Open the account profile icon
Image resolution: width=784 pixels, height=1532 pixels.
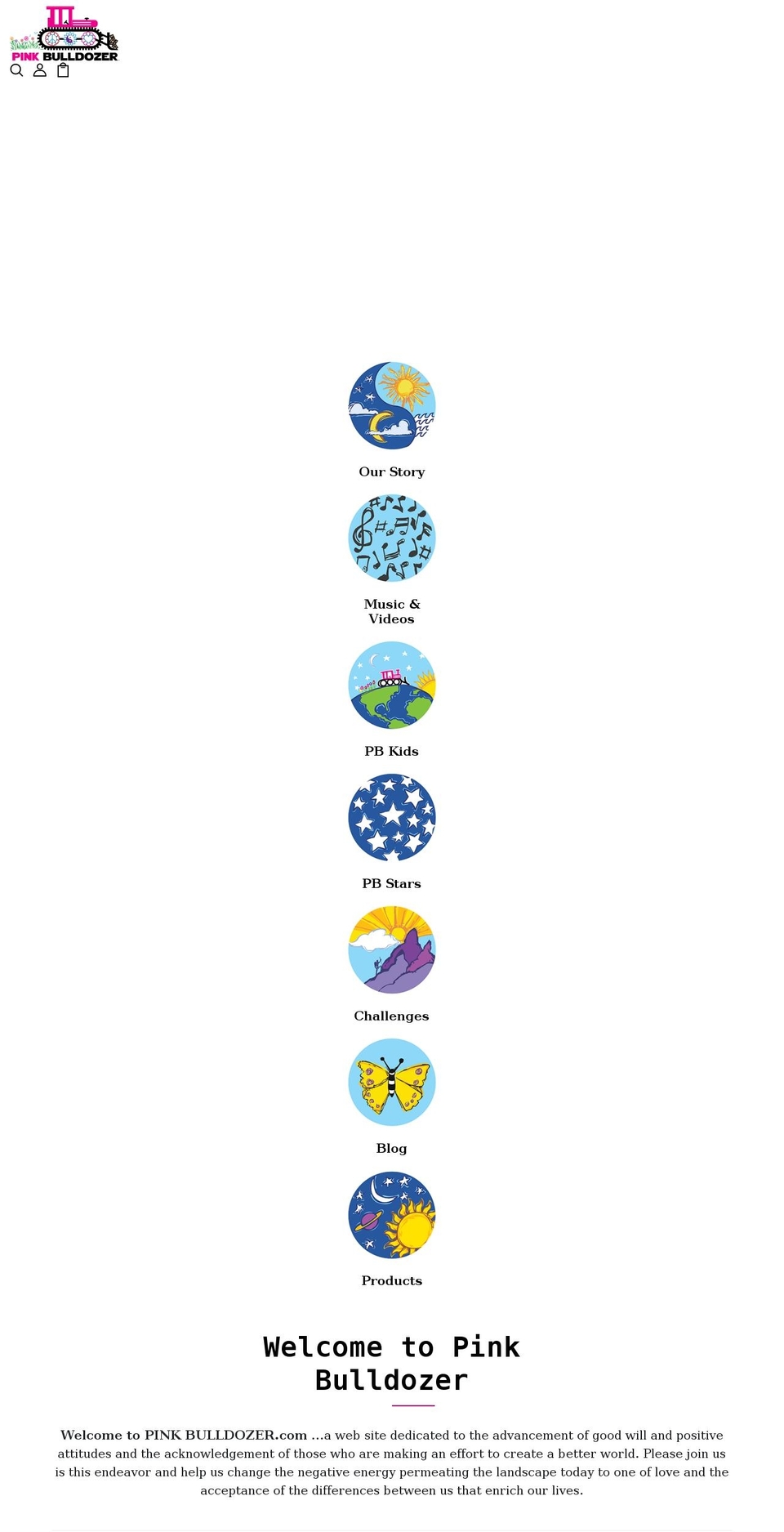pyautogui.click(x=39, y=70)
